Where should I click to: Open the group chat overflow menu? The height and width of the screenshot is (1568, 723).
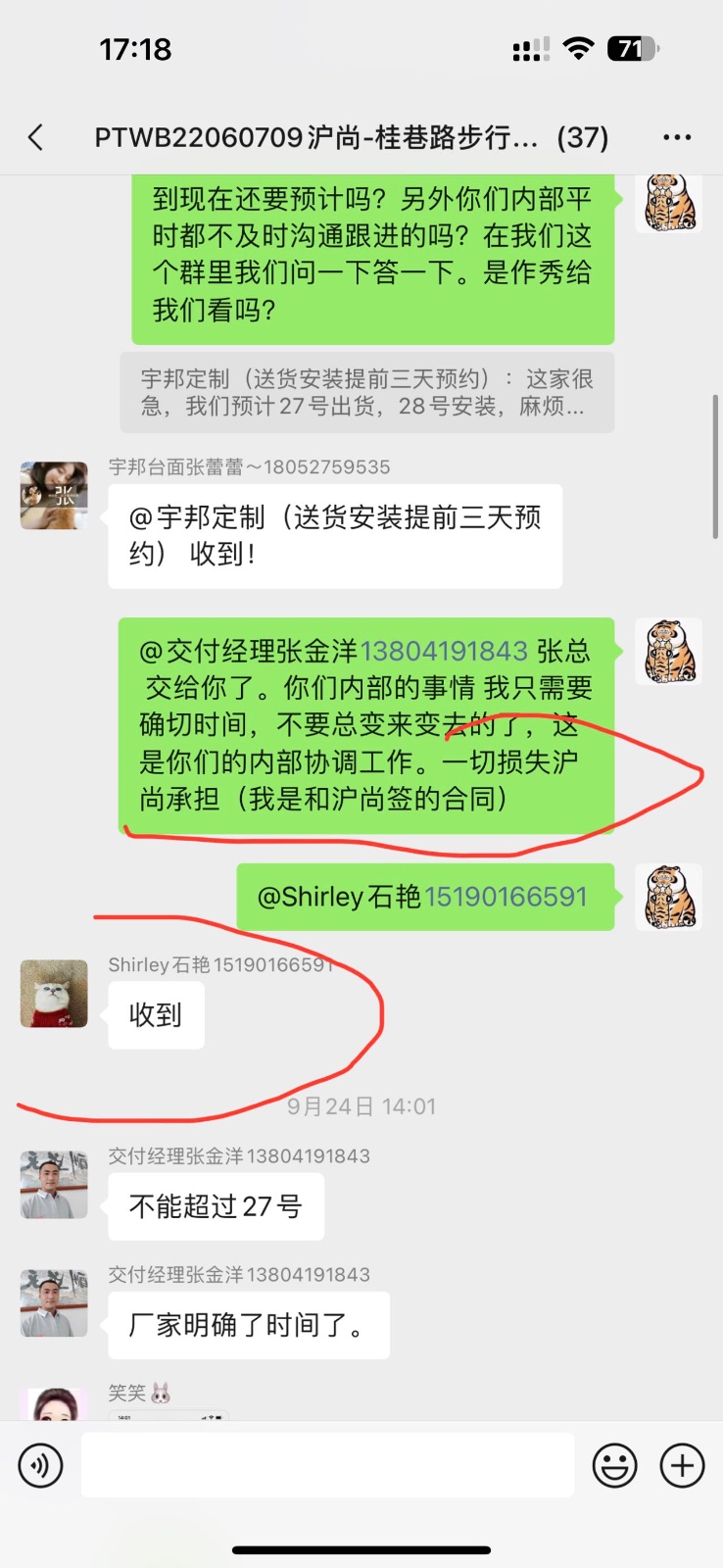(x=677, y=137)
